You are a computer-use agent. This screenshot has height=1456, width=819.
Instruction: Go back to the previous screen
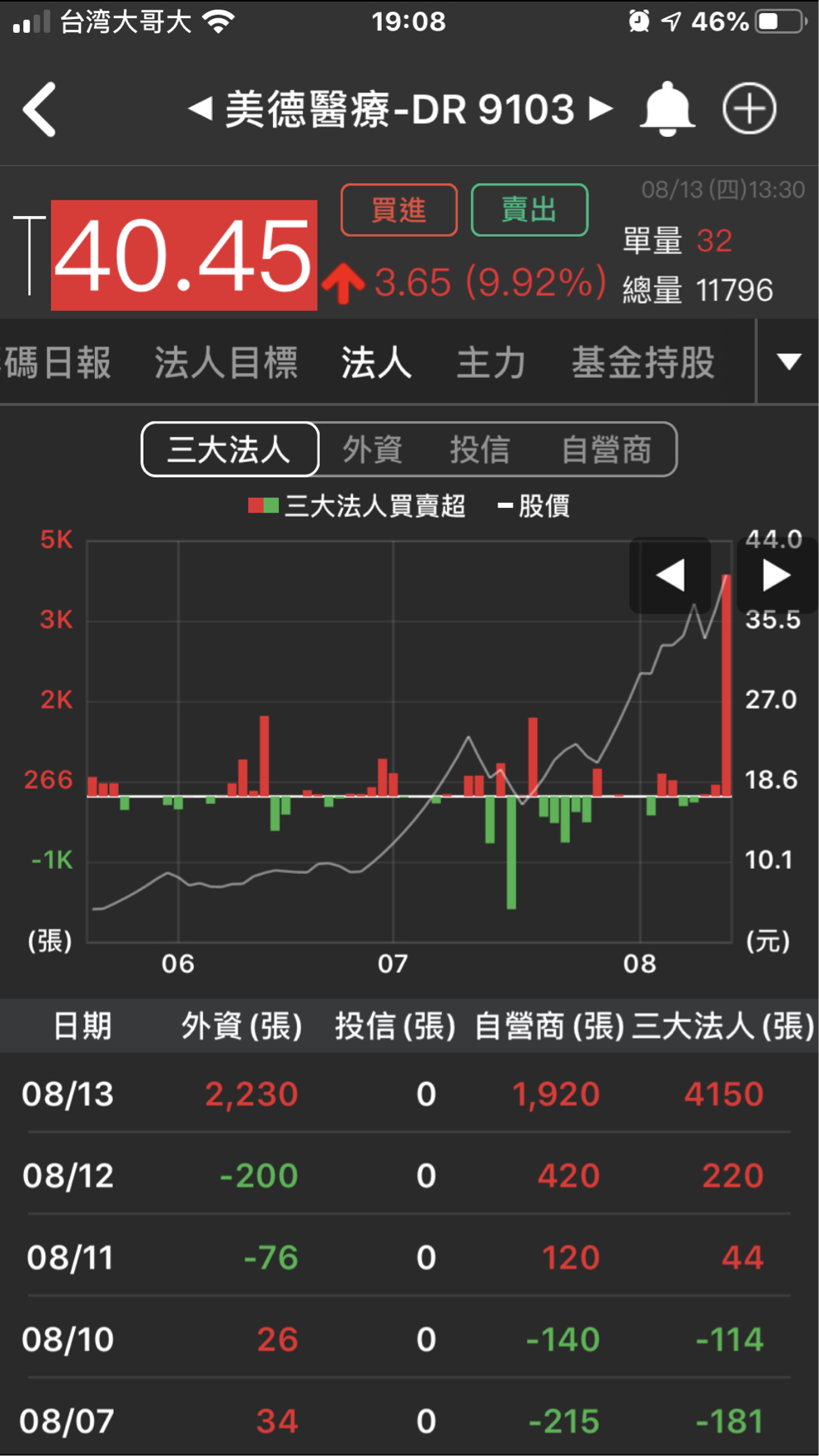[40, 109]
